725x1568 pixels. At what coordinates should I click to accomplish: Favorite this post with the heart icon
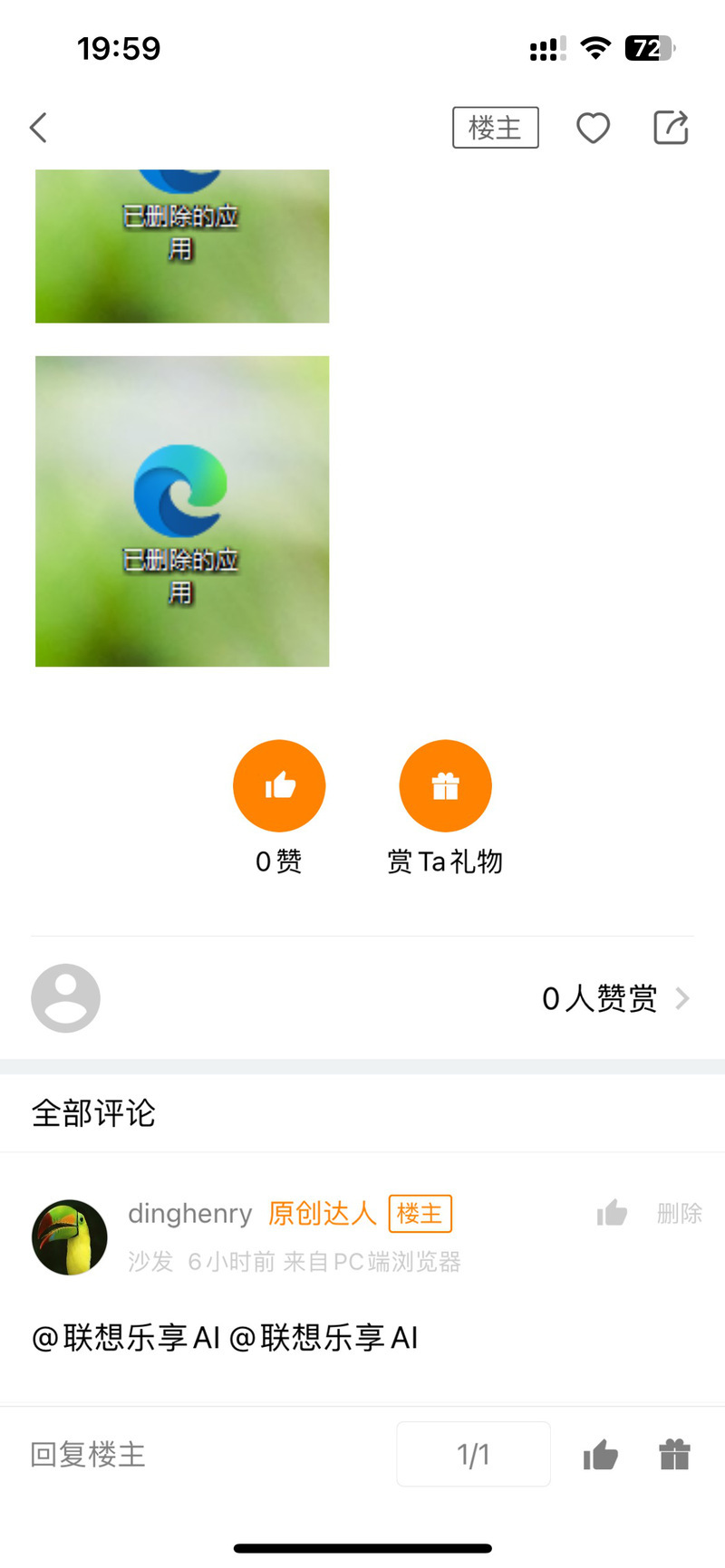click(x=593, y=128)
